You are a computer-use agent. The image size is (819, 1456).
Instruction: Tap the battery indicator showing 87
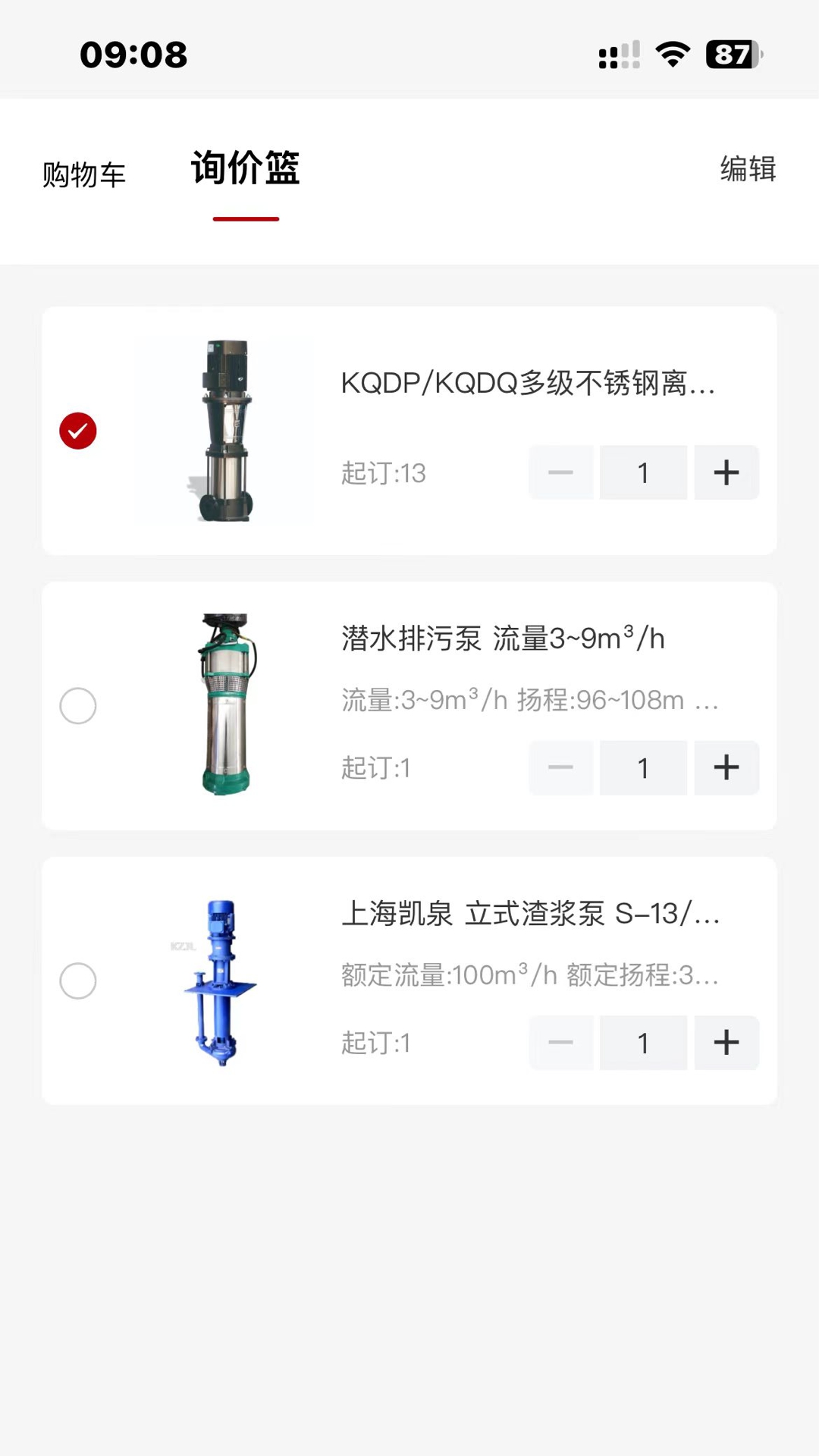tap(730, 53)
